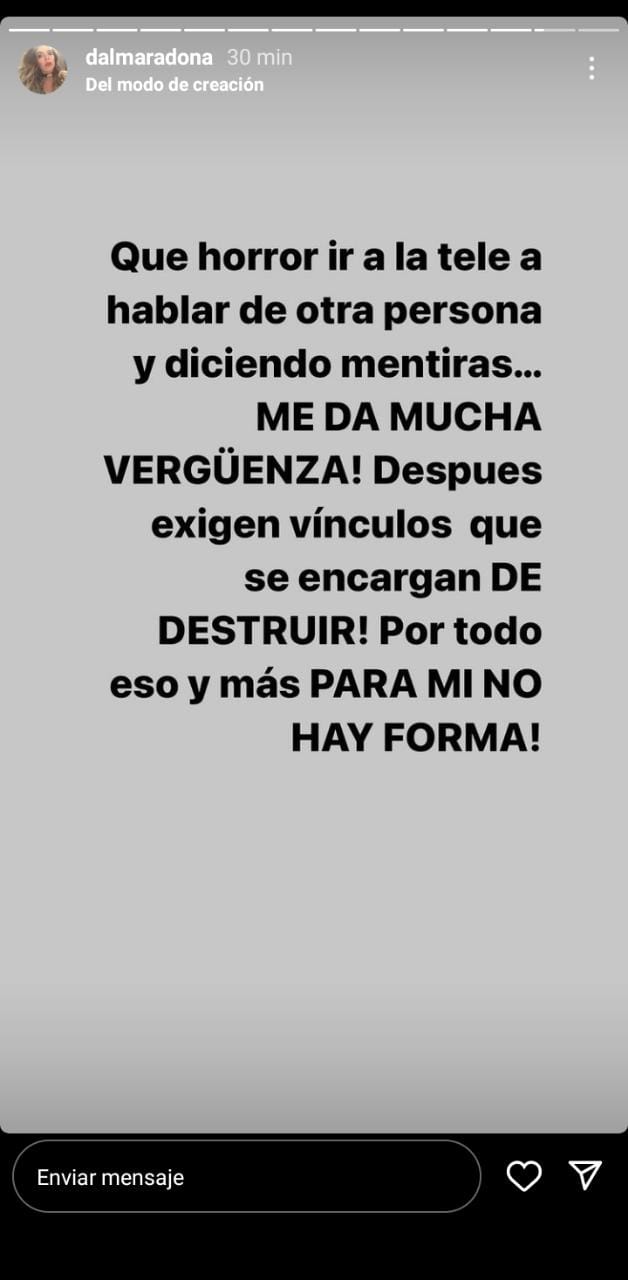This screenshot has height=1280, width=628.
Task: Open dalmaradona's profile picture
Action: [x=43, y=70]
